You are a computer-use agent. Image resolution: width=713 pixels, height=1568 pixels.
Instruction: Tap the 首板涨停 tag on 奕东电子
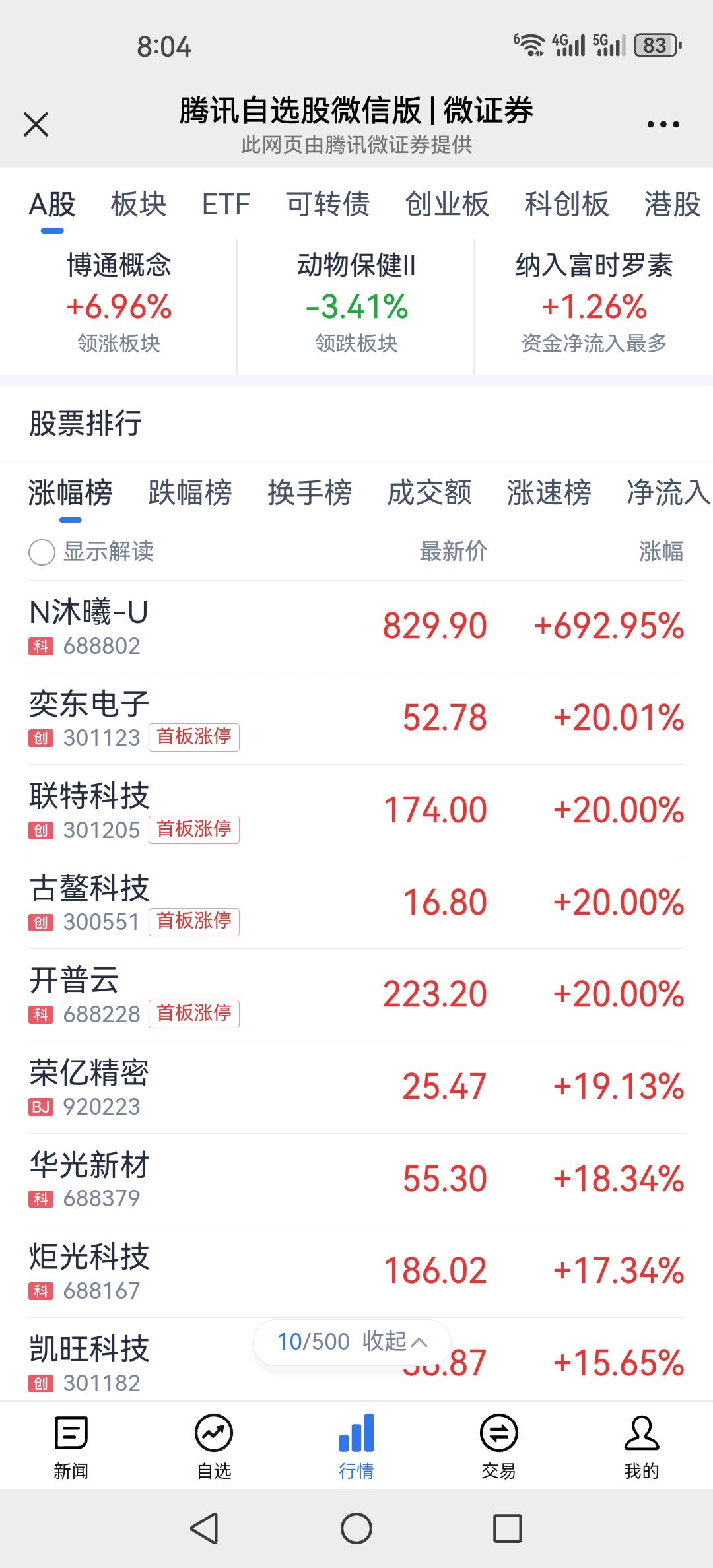194,738
